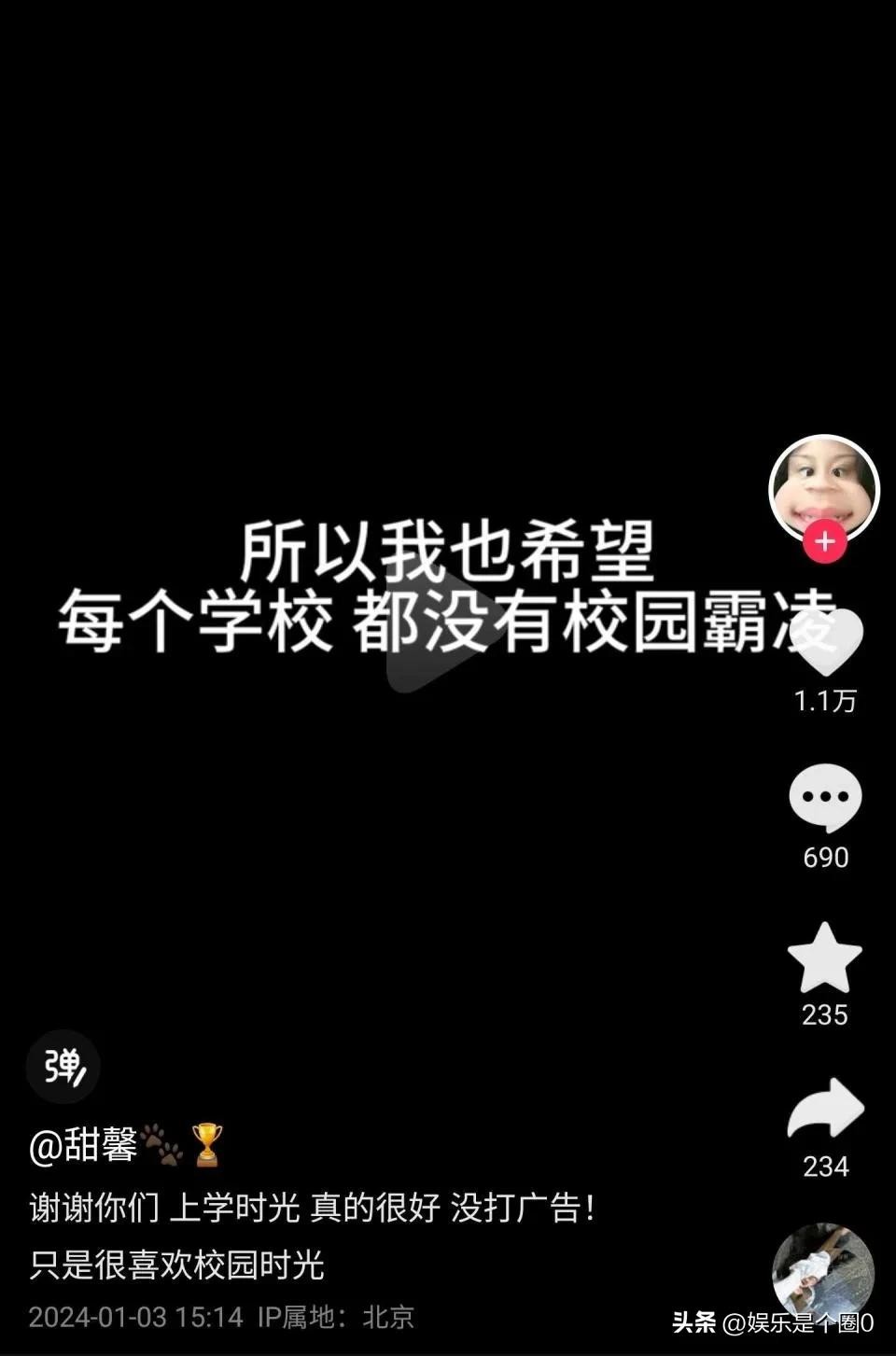Screen dimensions: 896x1356
Task: Add this video to favorites
Action: pyautogui.click(x=825, y=958)
